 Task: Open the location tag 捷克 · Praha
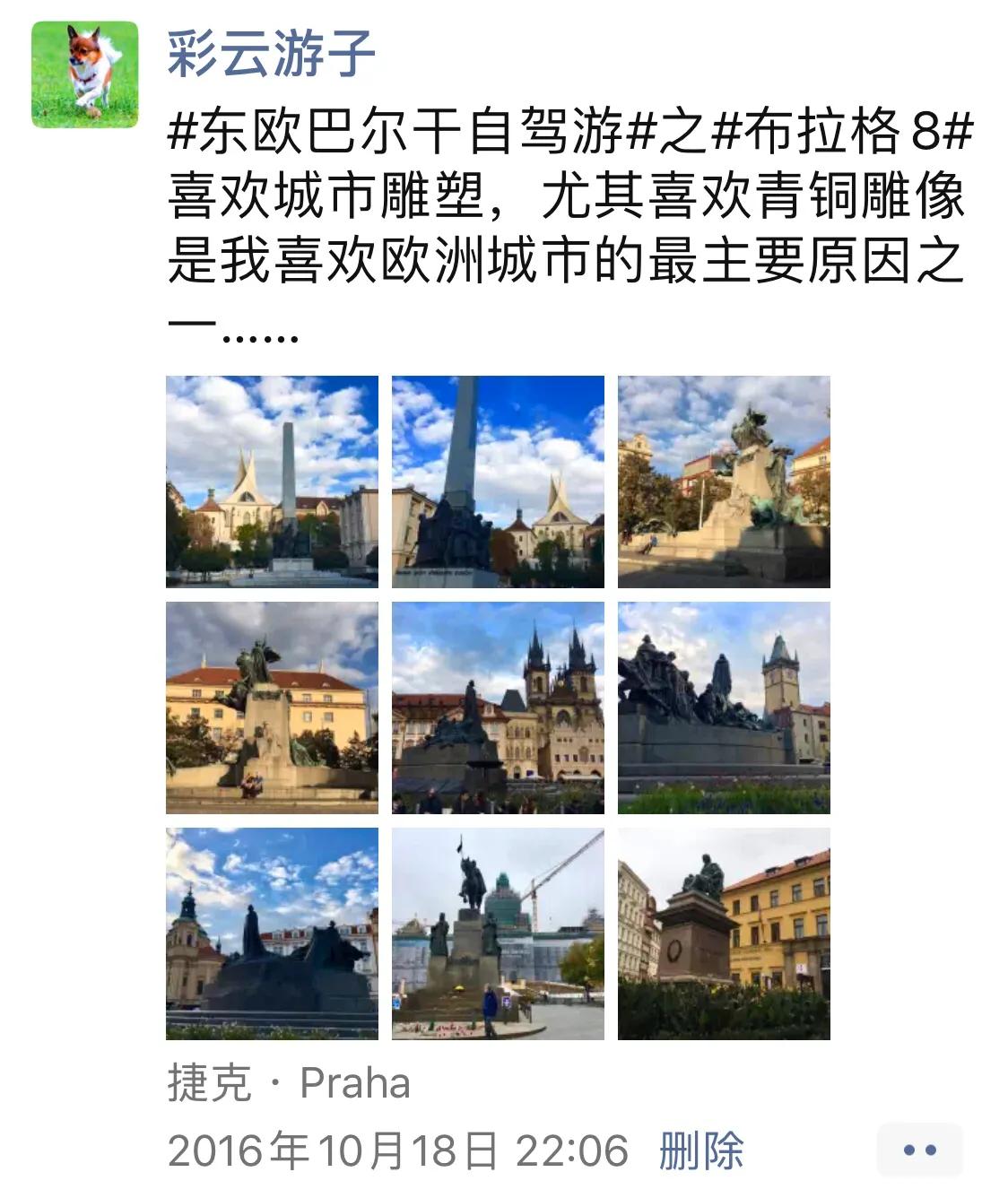tap(289, 1083)
